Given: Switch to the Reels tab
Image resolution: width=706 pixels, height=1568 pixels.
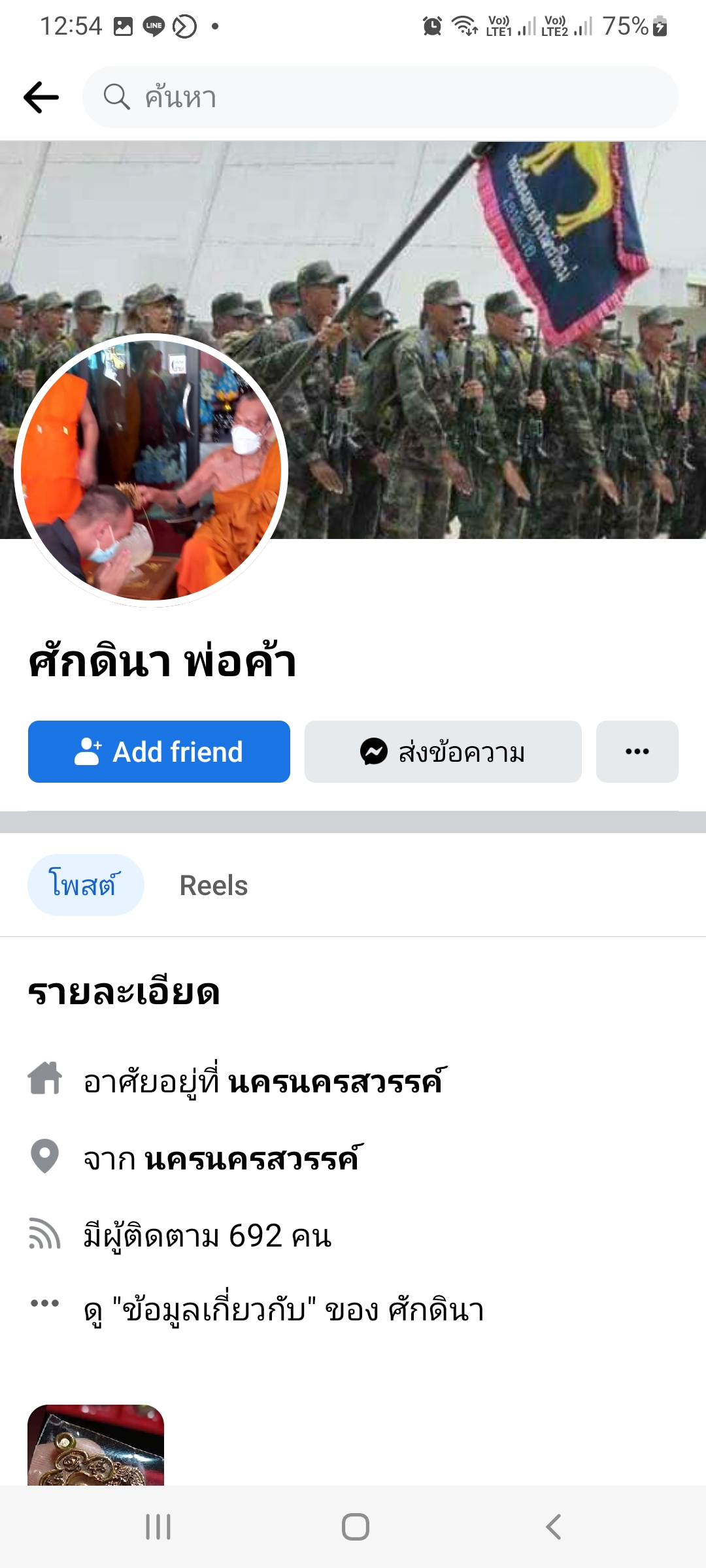Looking at the screenshot, I should click(x=213, y=885).
